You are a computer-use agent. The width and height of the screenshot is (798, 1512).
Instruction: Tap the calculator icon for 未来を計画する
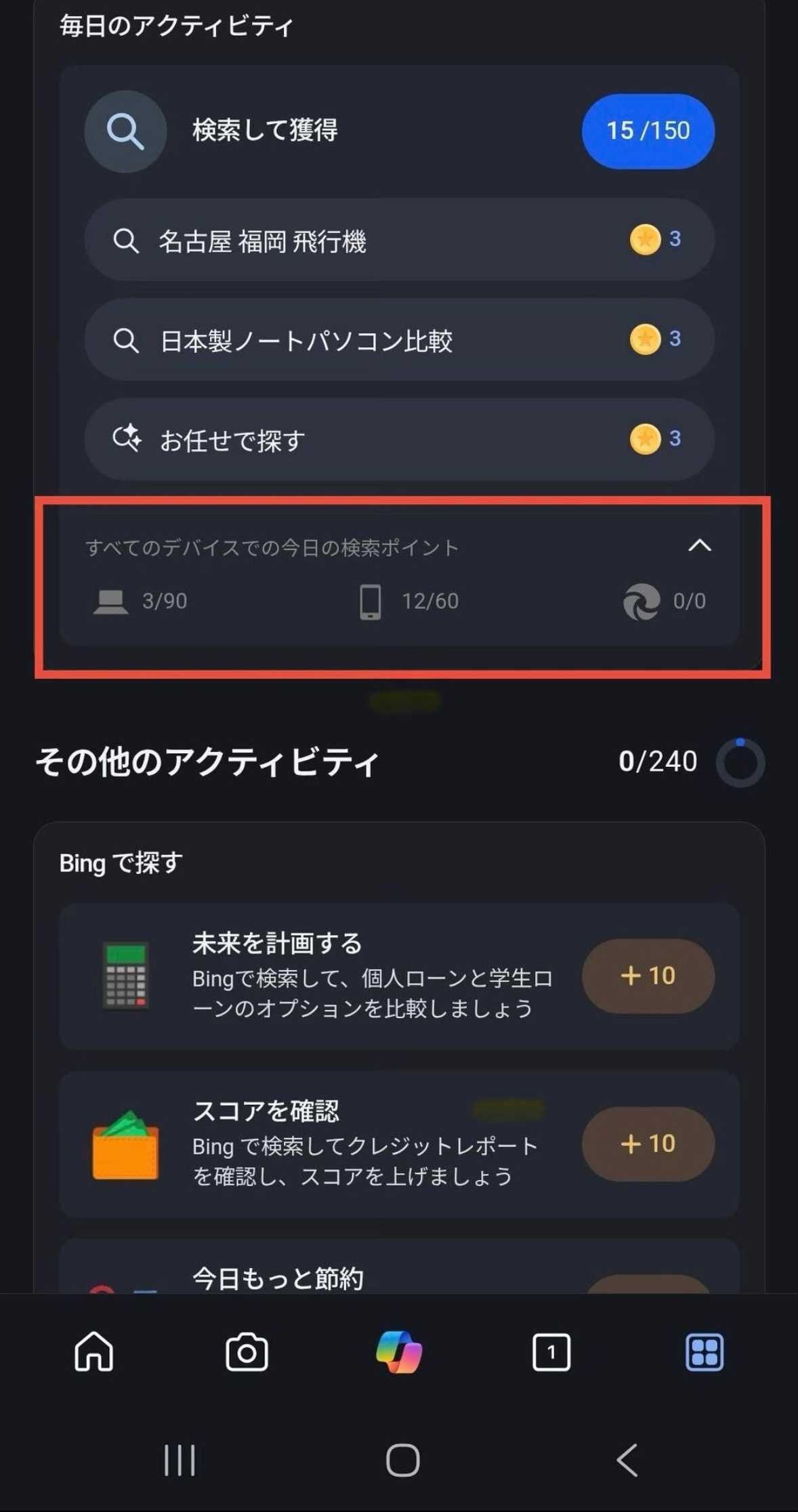coord(125,976)
